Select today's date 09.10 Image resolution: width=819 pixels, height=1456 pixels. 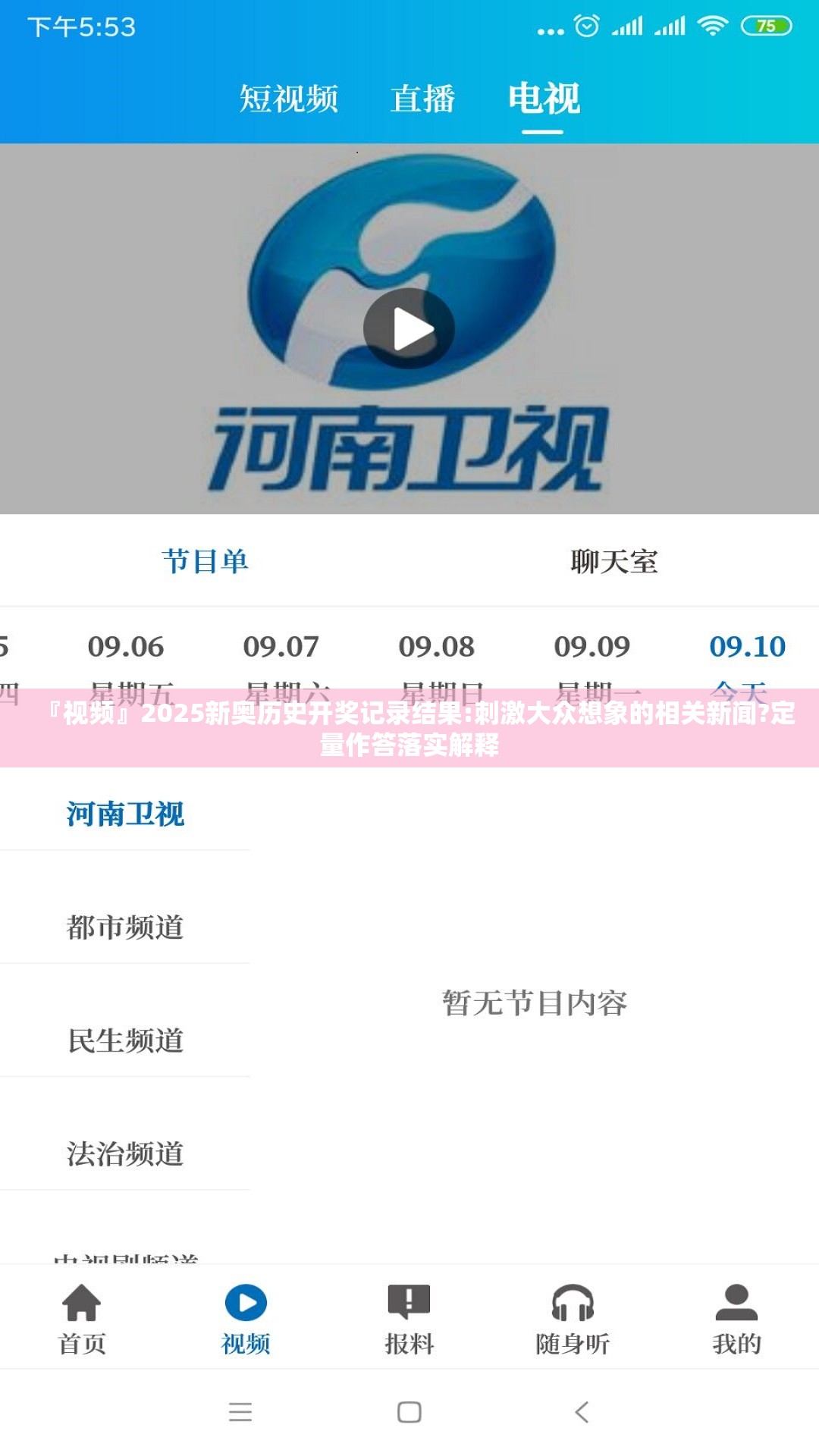click(748, 661)
